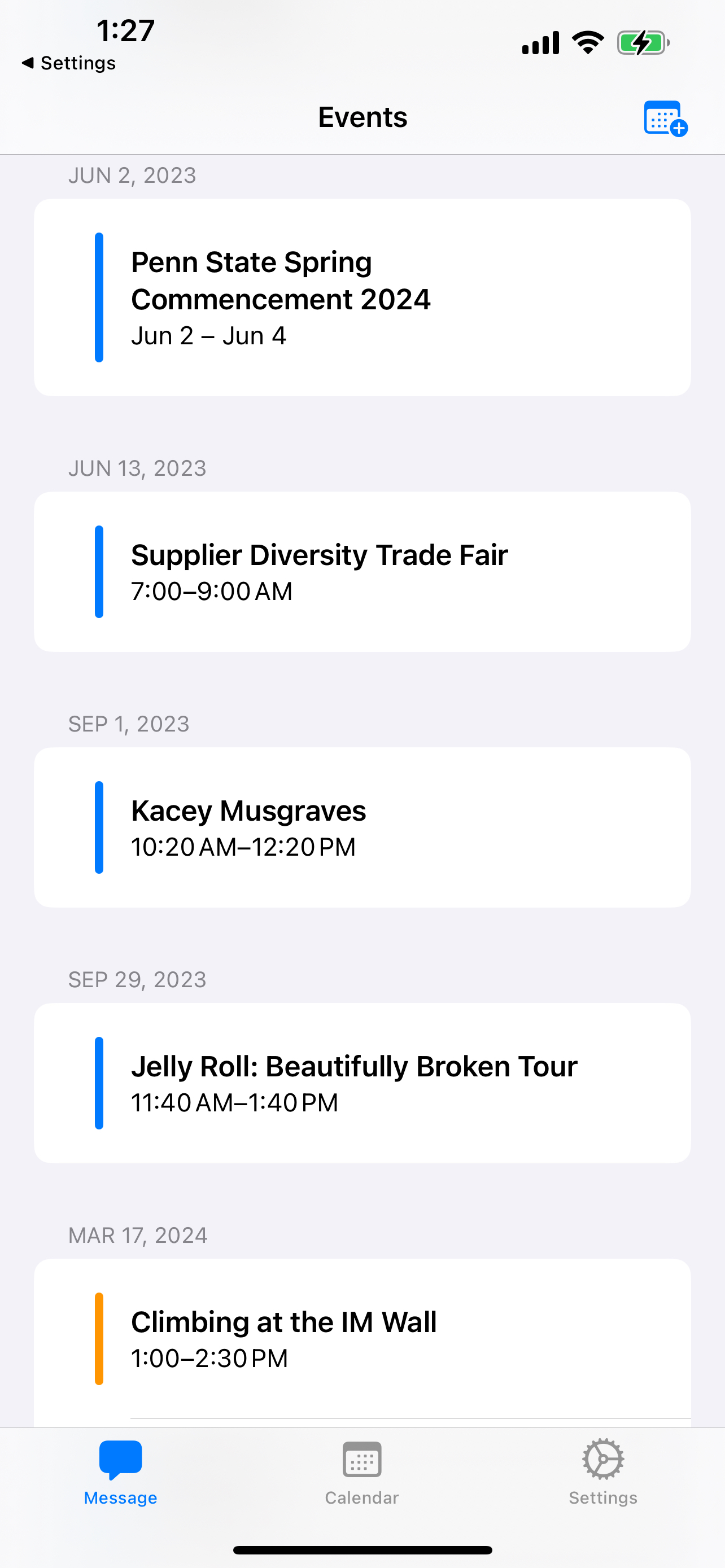Open Climbing at the IM Wall event
Screen dimensions: 725x1568
[x=362, y=1338]
